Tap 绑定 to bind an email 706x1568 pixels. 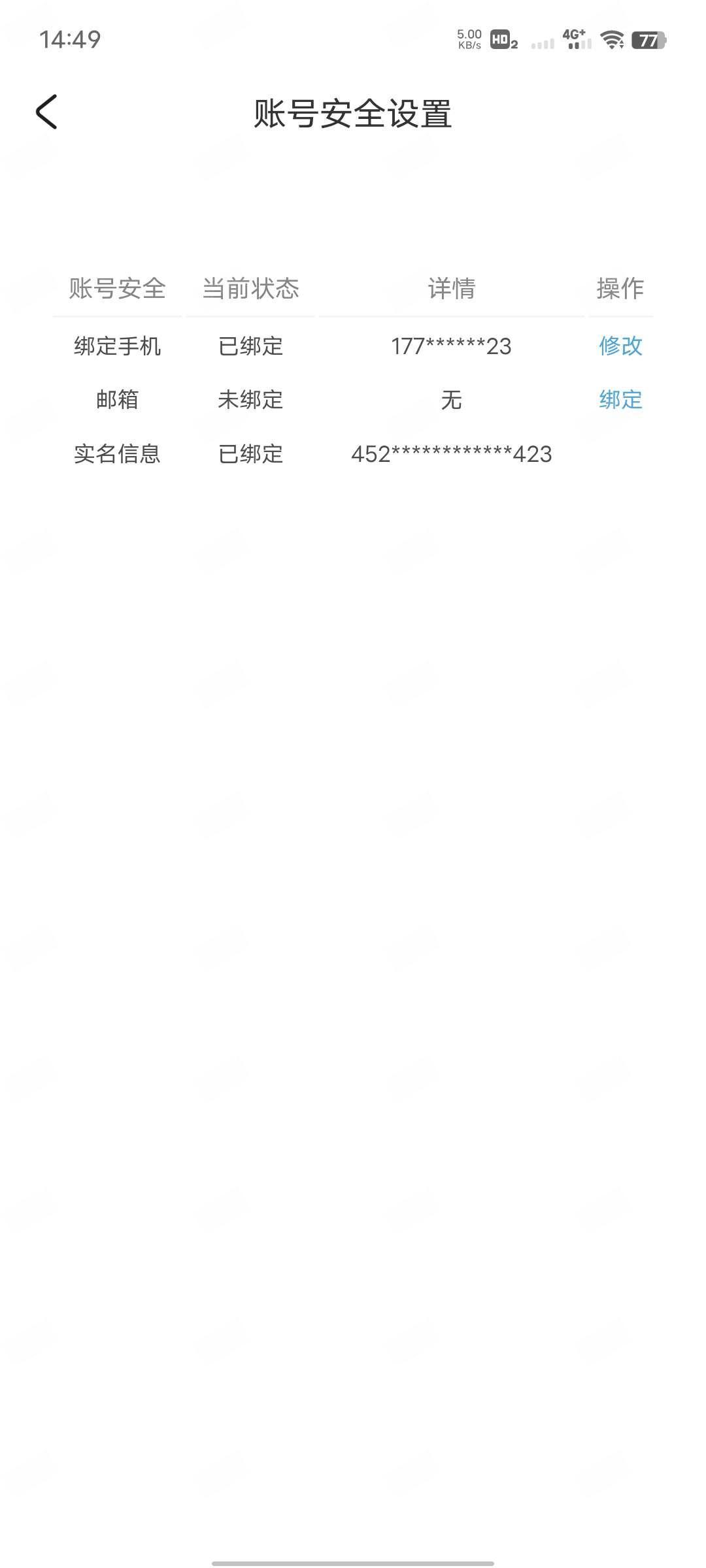620,399
